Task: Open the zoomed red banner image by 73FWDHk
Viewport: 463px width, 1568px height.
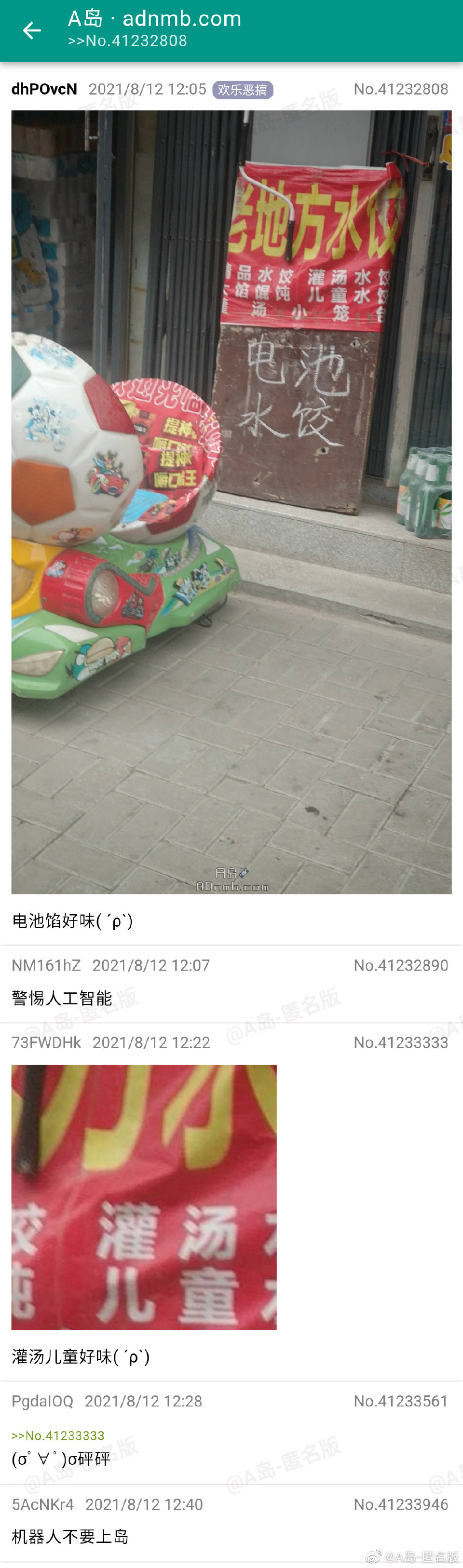Action: click(144, 1197)
